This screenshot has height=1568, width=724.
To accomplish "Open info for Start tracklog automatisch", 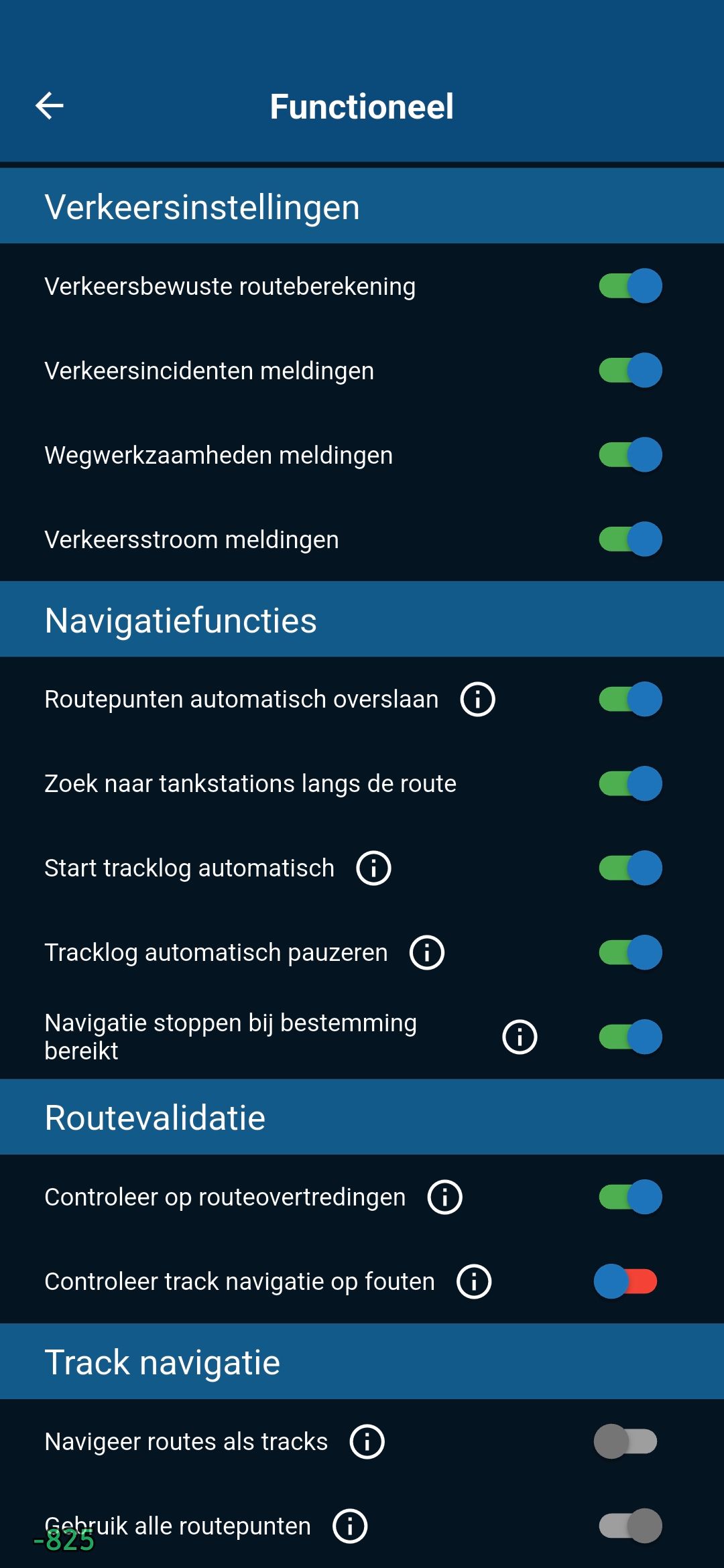I will pyautogui.click(x=373, y=868).
